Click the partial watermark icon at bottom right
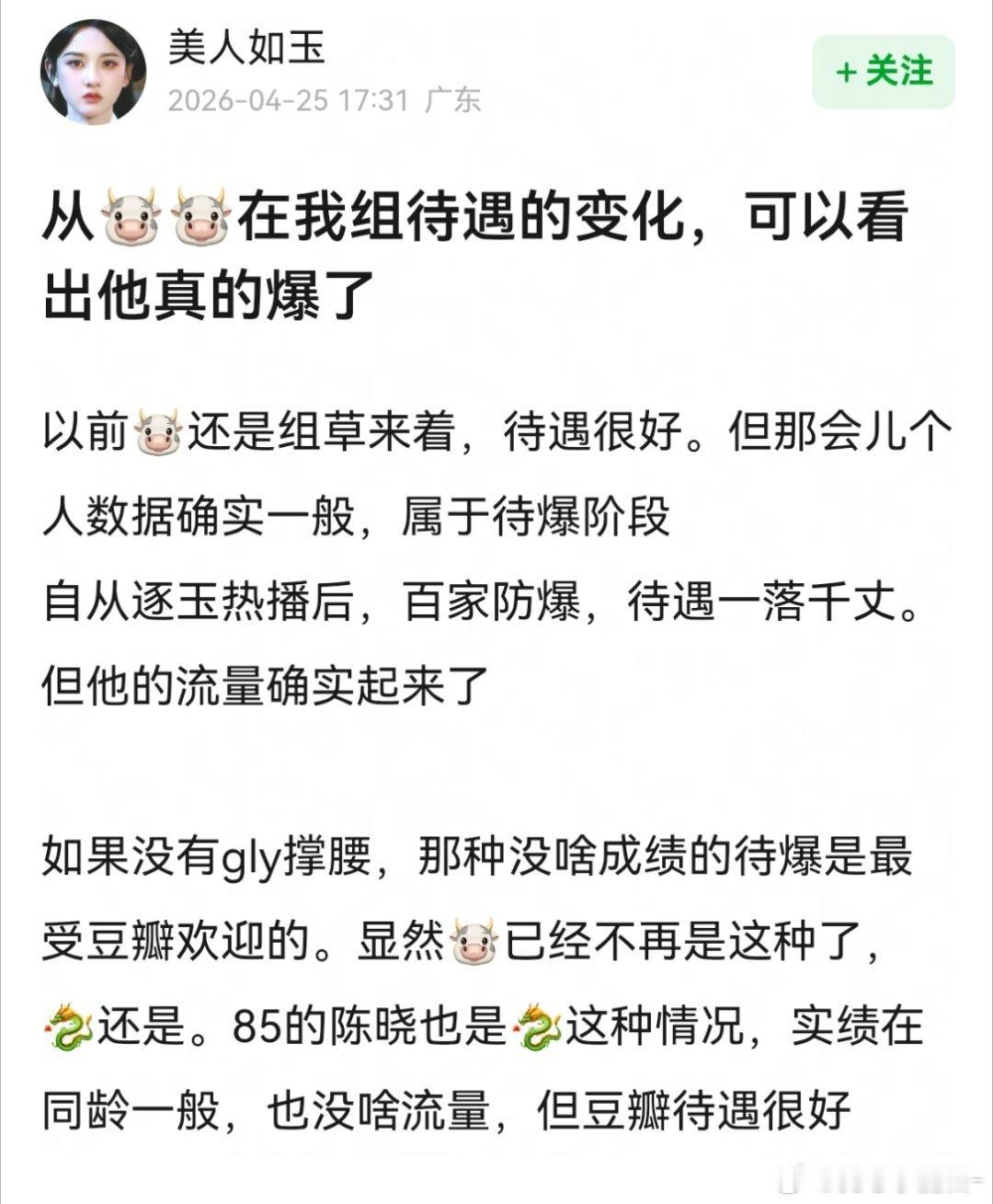Image resolution: width=993 pixels, height=1204 pixels. point(919,1182)
